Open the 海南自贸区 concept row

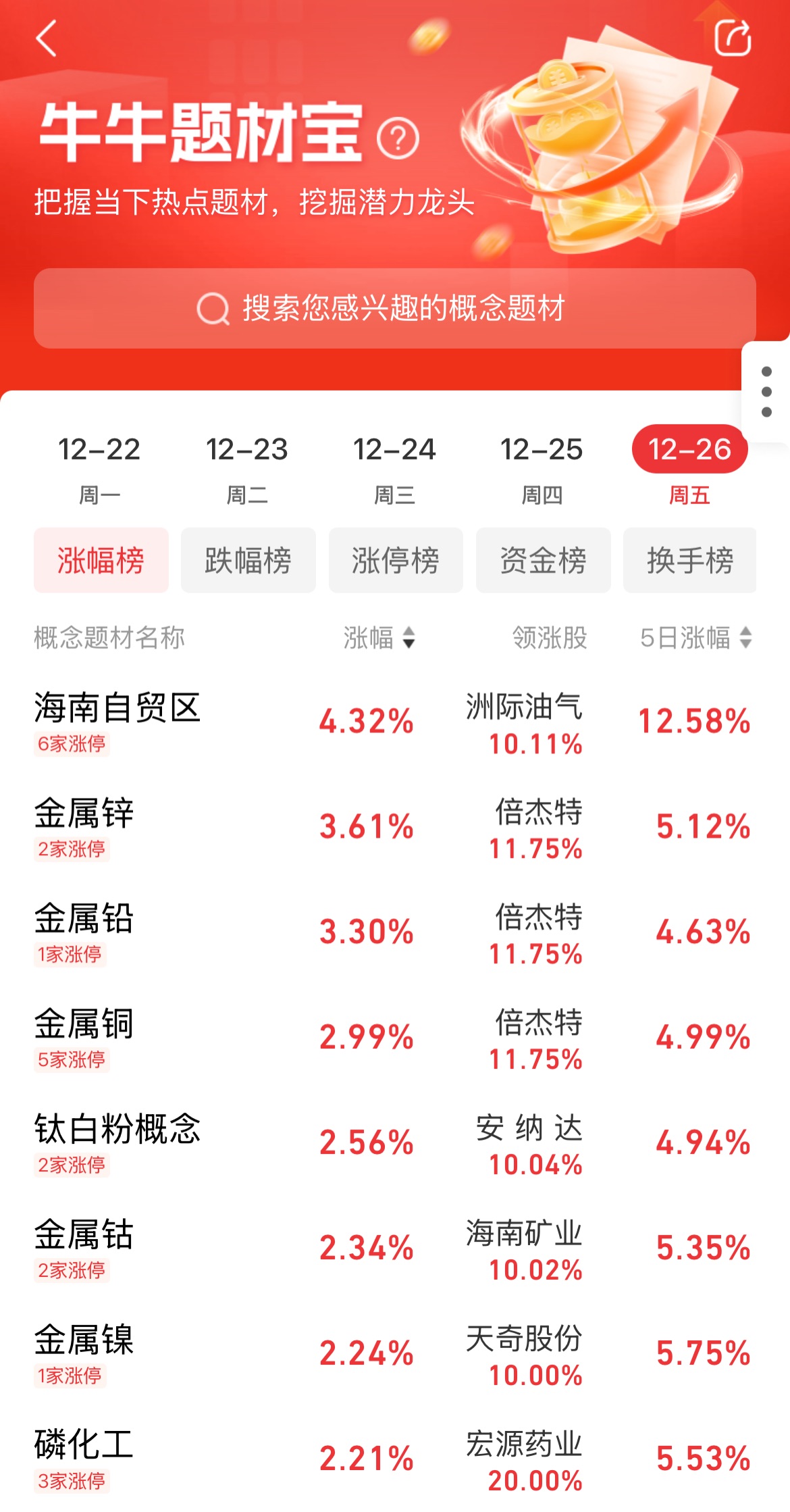click(117, 721)
